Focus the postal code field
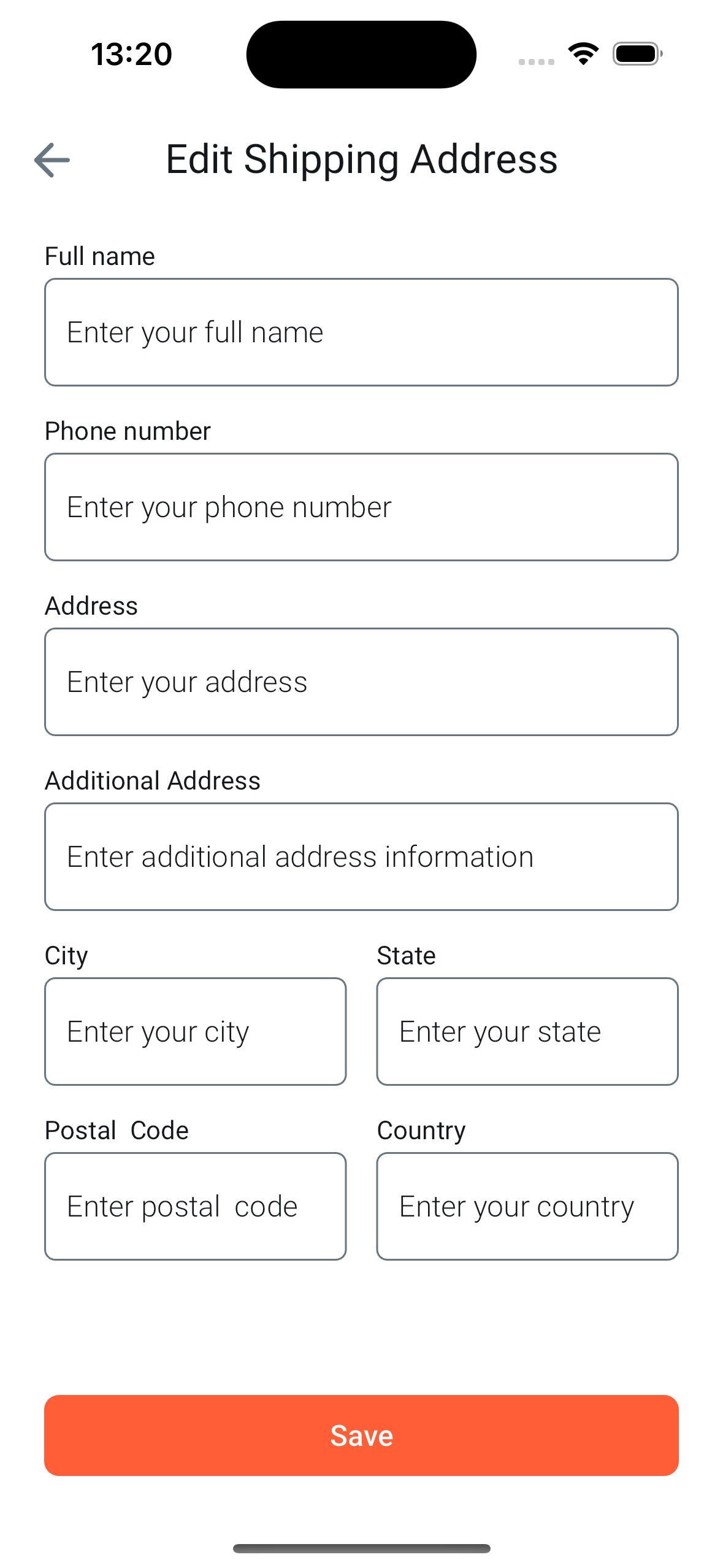The image size is (723, 1568). point(195,1206)
